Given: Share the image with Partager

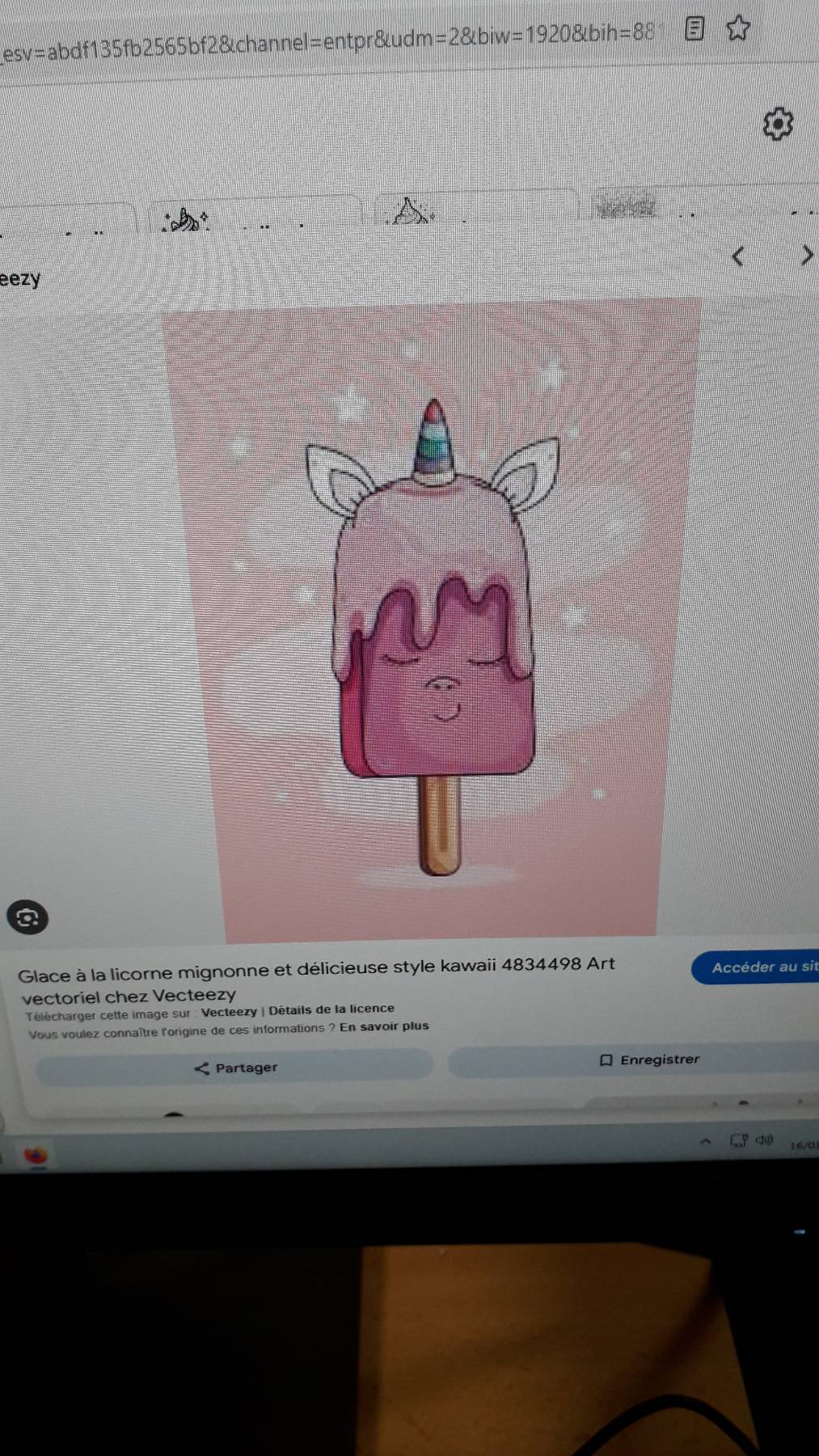Looking at the screenshot, I should [235, 1068].
